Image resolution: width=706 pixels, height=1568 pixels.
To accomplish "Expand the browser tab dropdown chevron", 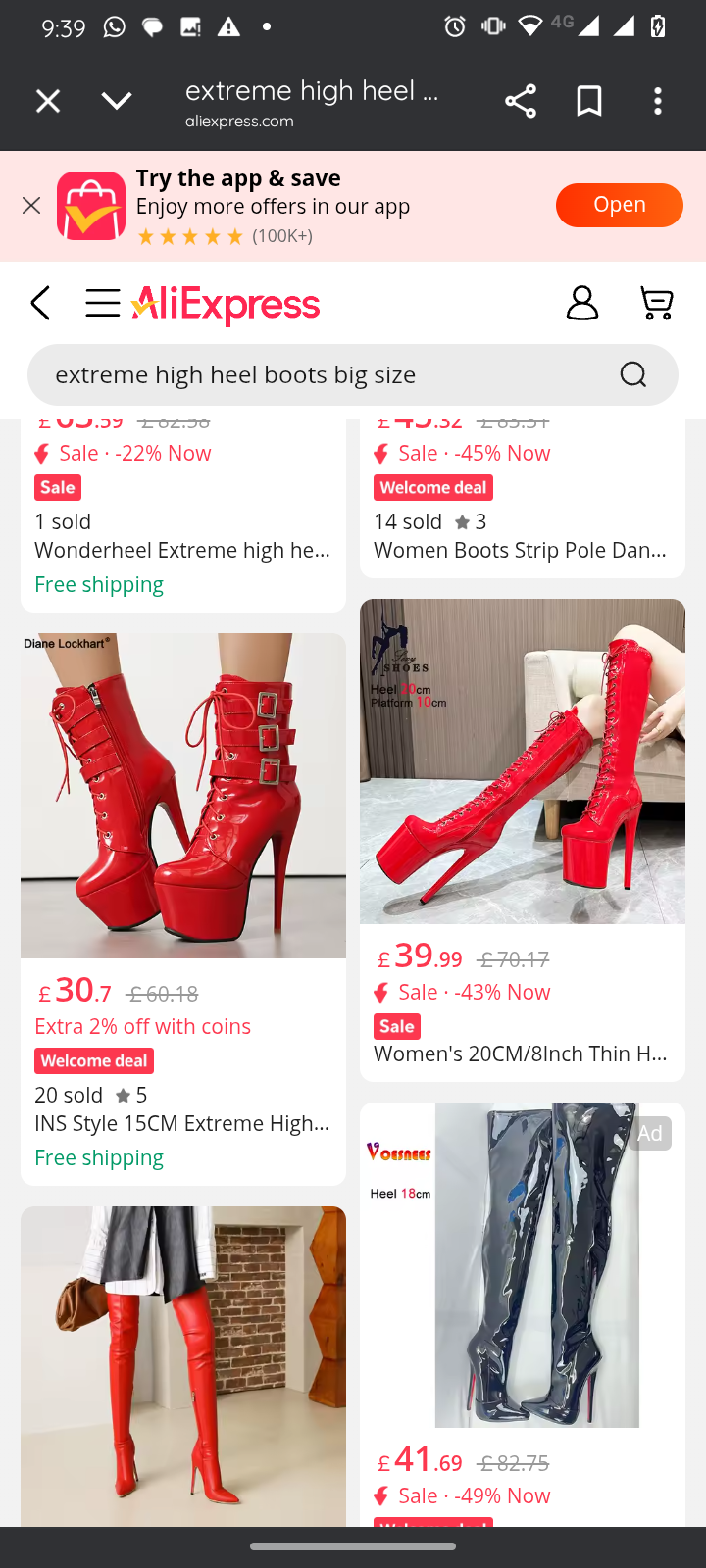I will tap(117, 101).
